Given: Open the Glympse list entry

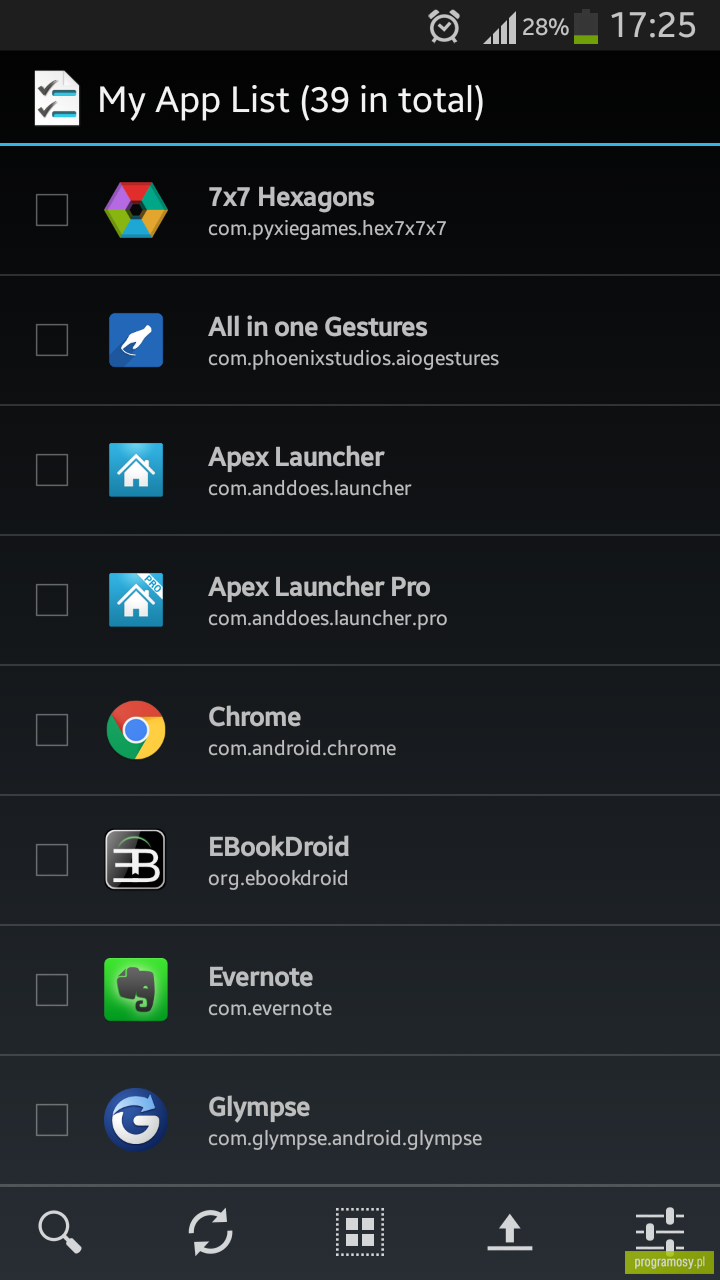Looking at the screenshot, I should coord(360,1120).
